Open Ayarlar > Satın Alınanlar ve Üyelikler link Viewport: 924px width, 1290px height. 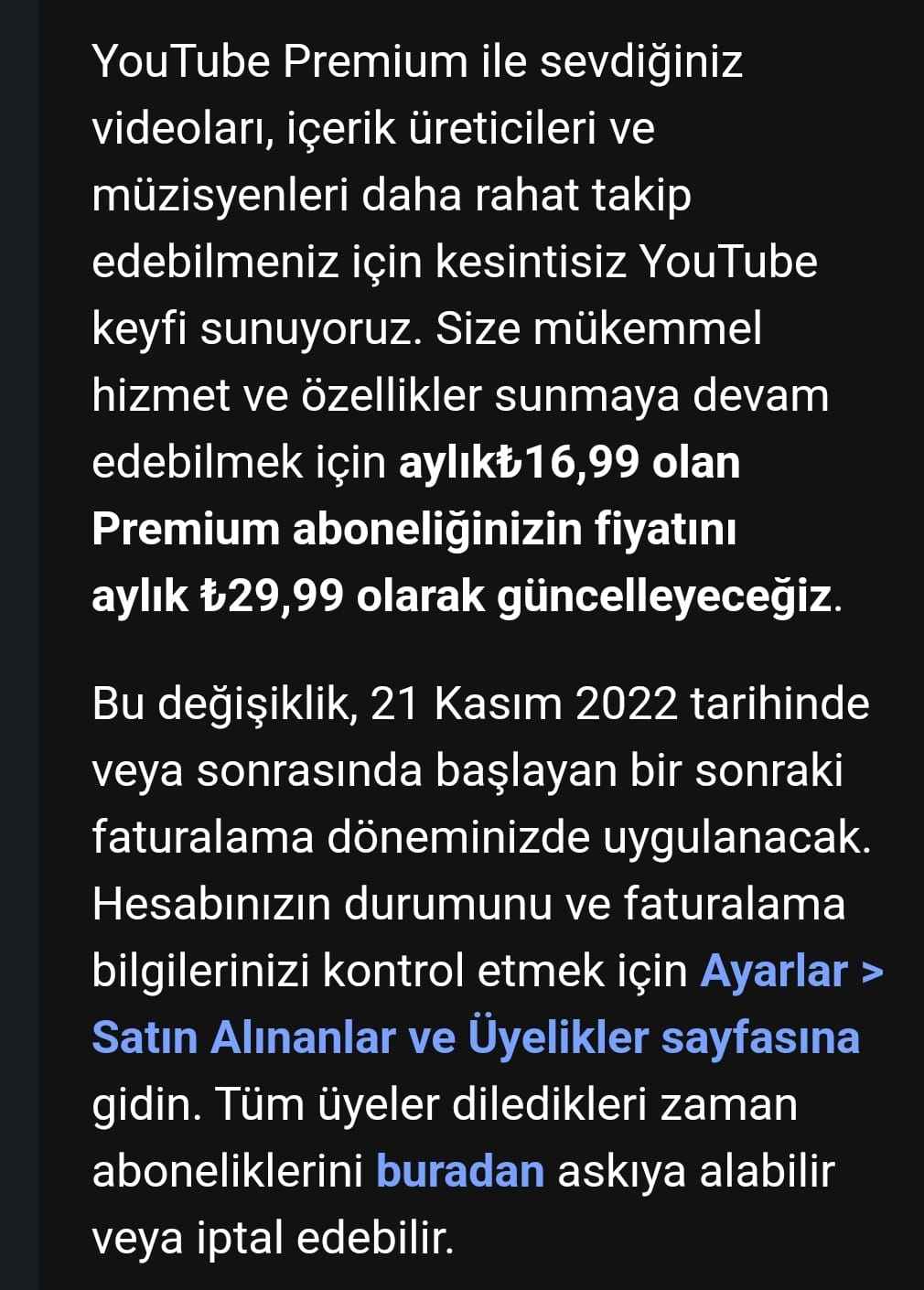click(x=475, y=1037)
